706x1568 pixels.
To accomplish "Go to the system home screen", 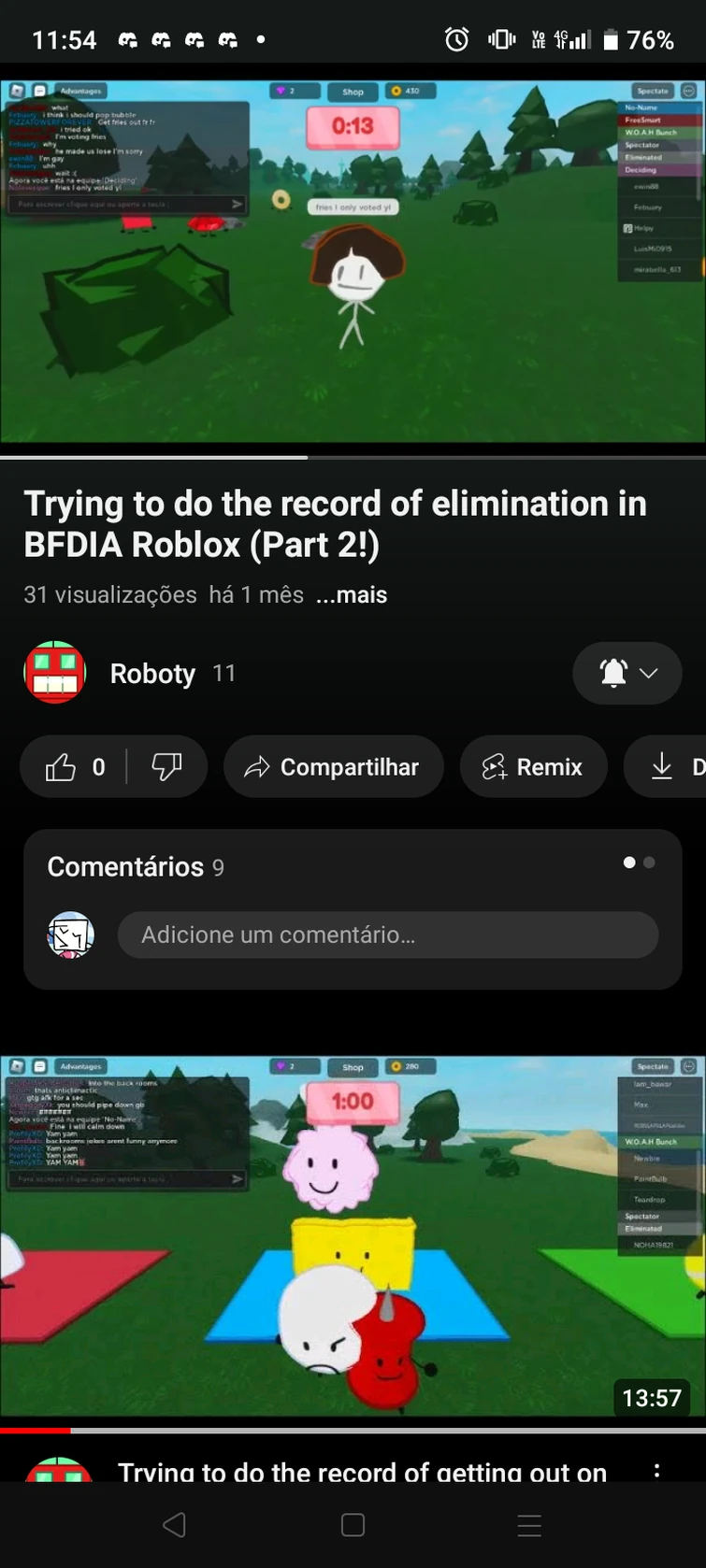I will (353, 1526).
